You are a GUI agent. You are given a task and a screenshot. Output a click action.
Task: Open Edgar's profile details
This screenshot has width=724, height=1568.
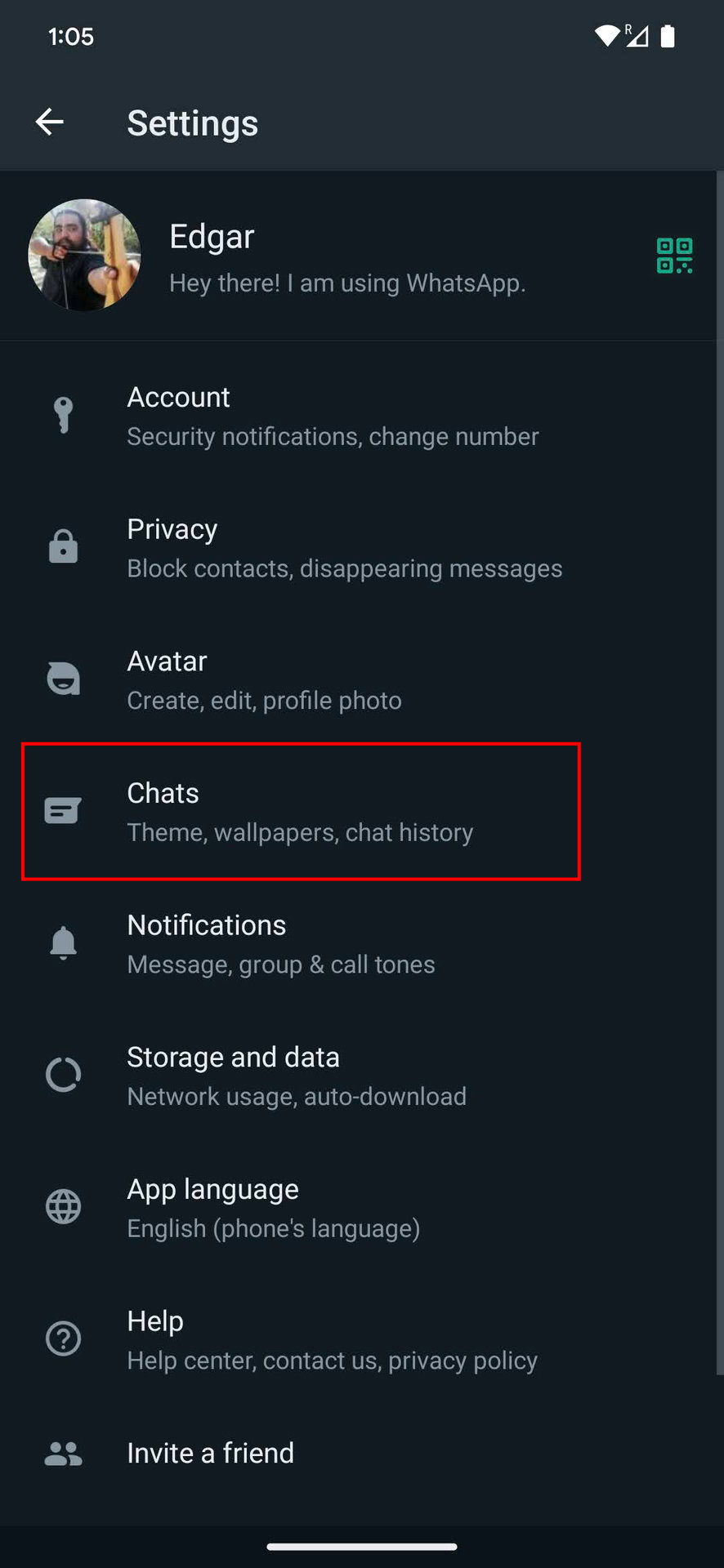(327, 256)
